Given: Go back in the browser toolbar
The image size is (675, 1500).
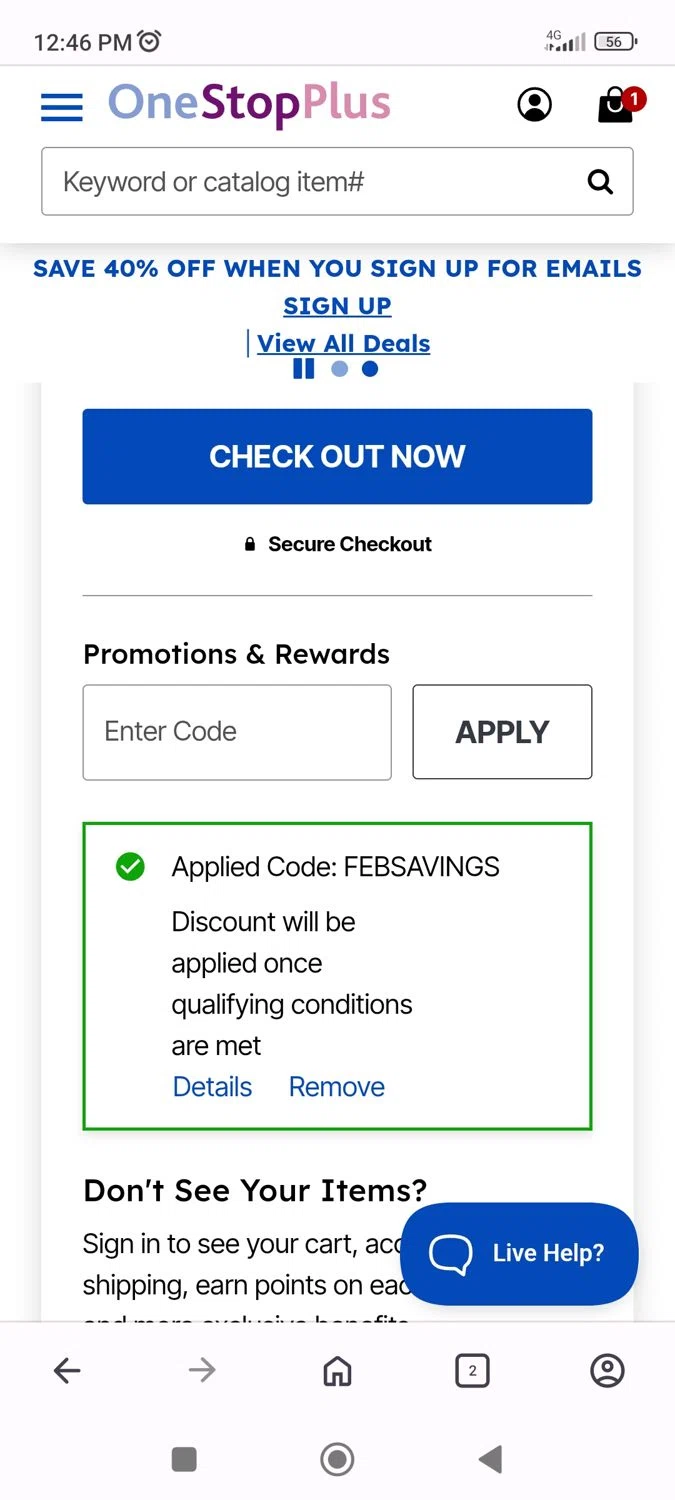Looking at the screenshot, I should click(x=67, y=1371).
